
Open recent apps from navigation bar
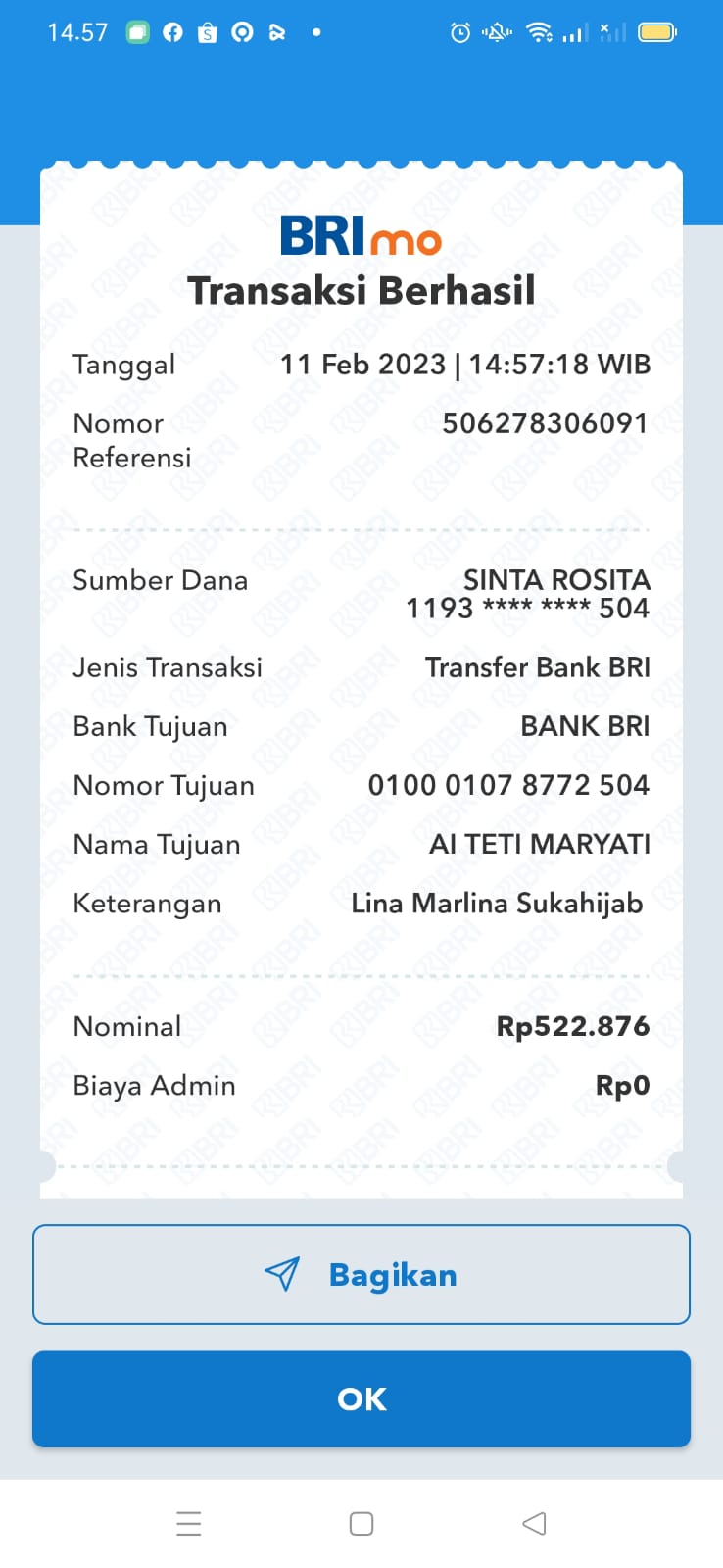pos(189,1523)
